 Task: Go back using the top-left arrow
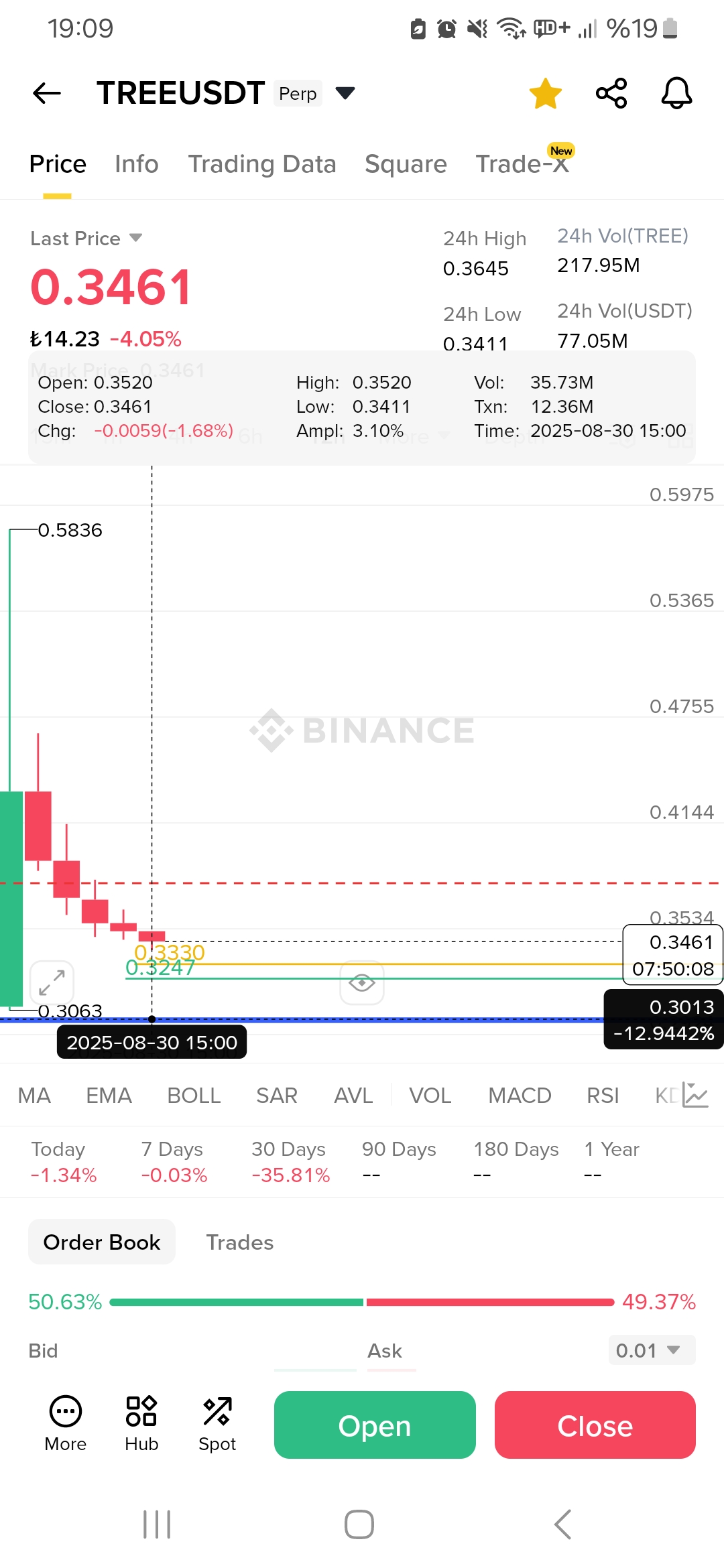[x=47, y=93]
